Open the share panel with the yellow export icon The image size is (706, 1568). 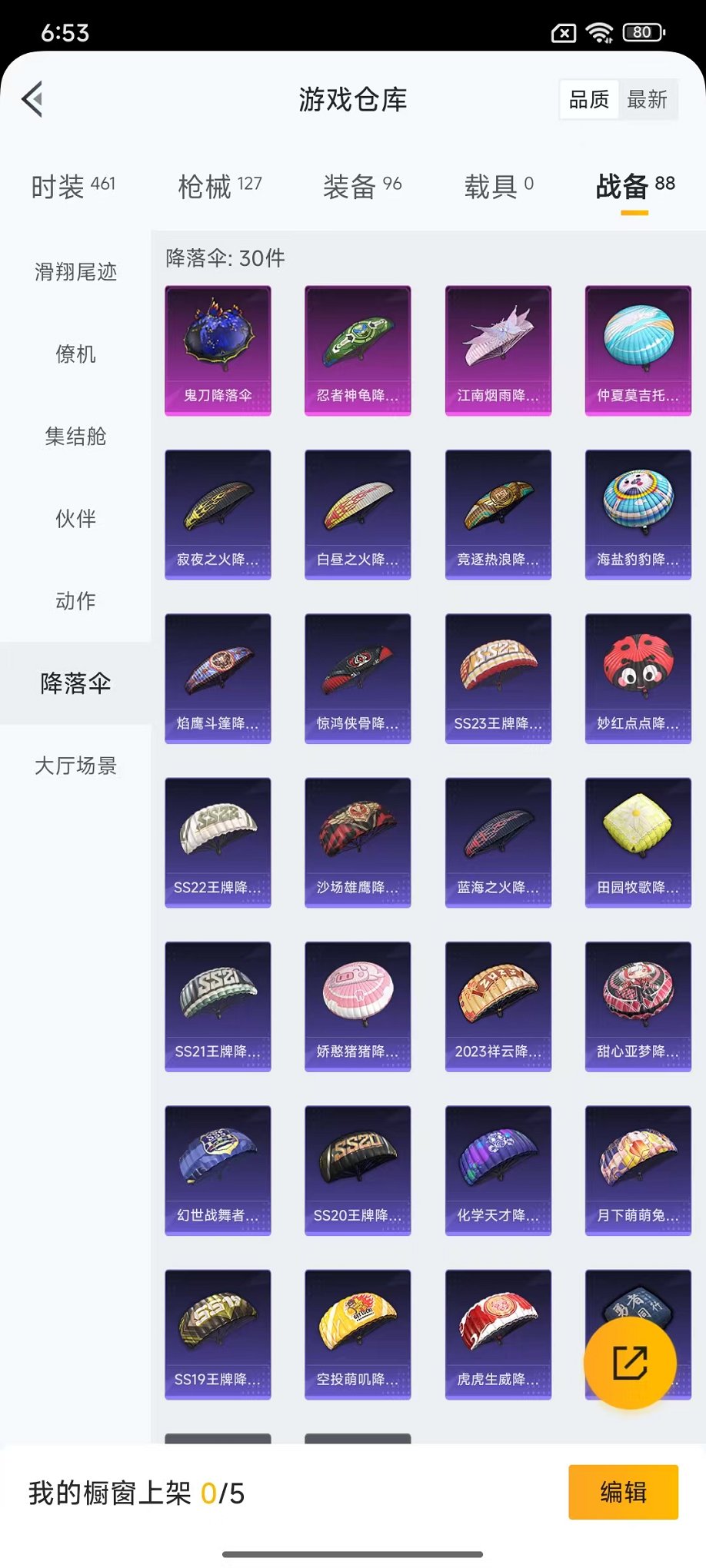(630, 1361)
